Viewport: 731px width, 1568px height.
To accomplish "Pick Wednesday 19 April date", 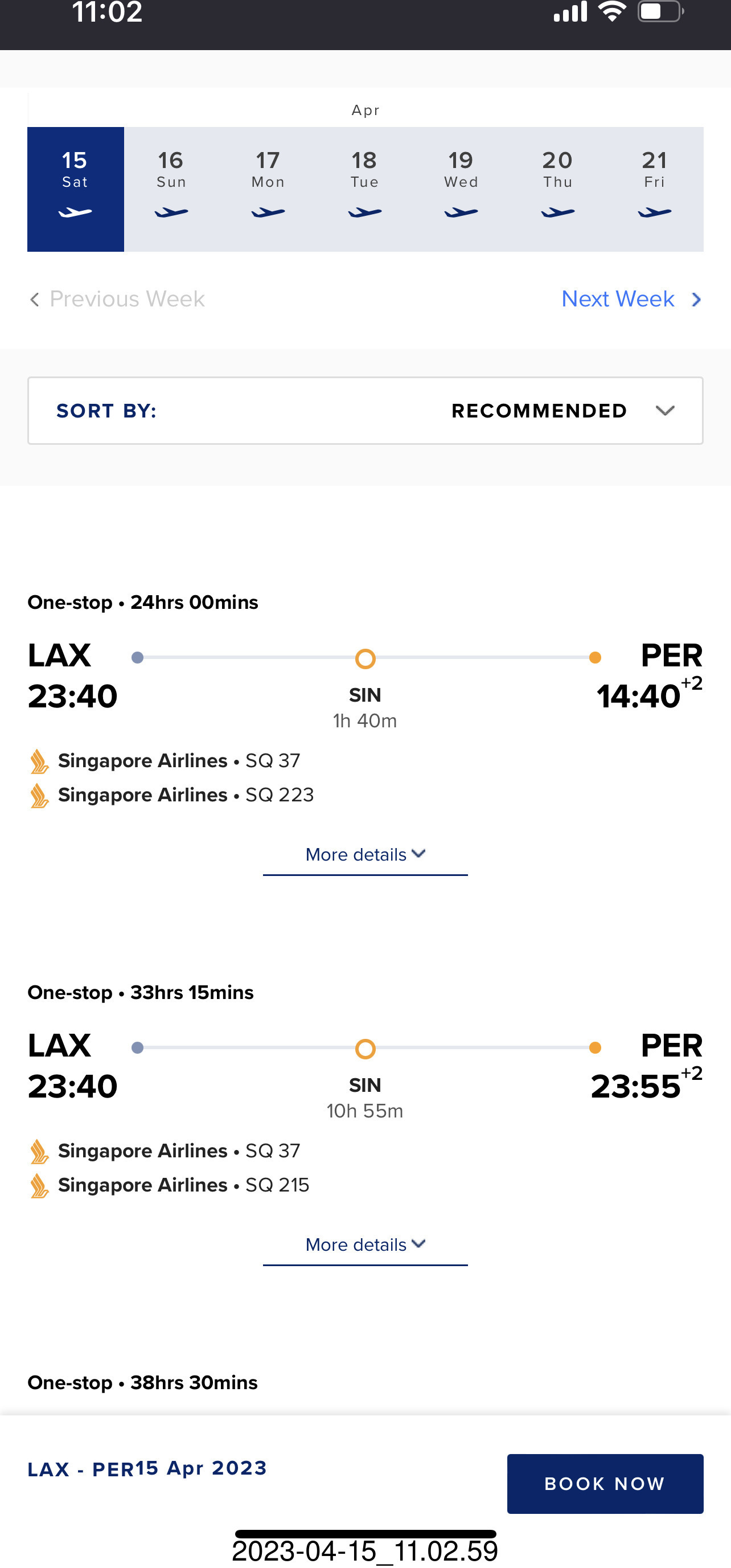I will pos(461,189).
